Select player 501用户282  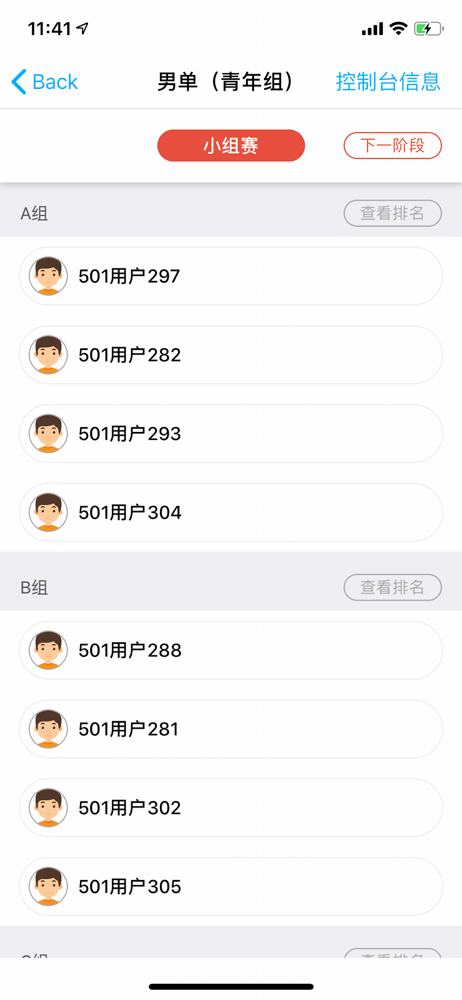(231, 355)
